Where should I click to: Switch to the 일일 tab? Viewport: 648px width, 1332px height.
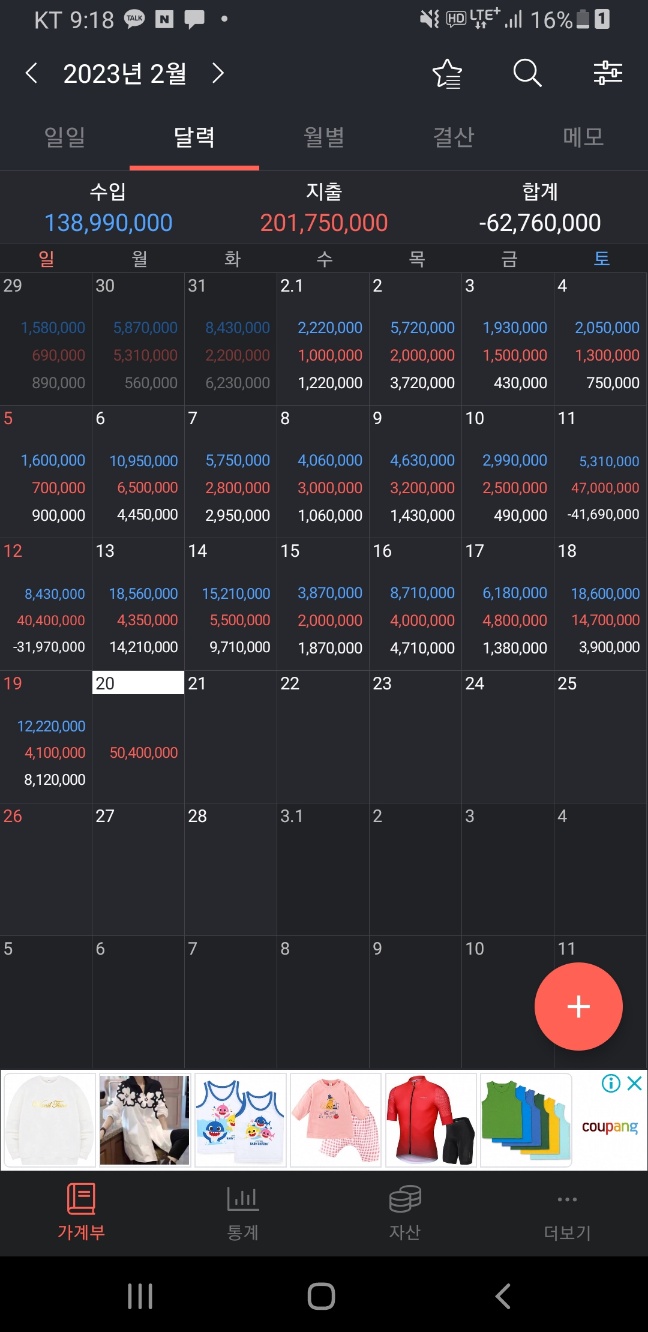[65, 137]
